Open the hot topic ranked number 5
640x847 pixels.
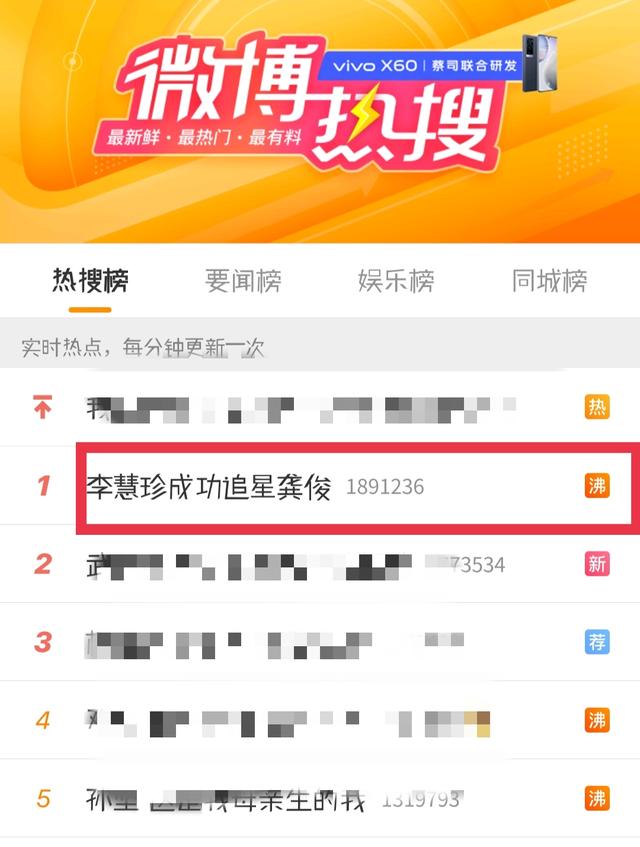(230, 798)
